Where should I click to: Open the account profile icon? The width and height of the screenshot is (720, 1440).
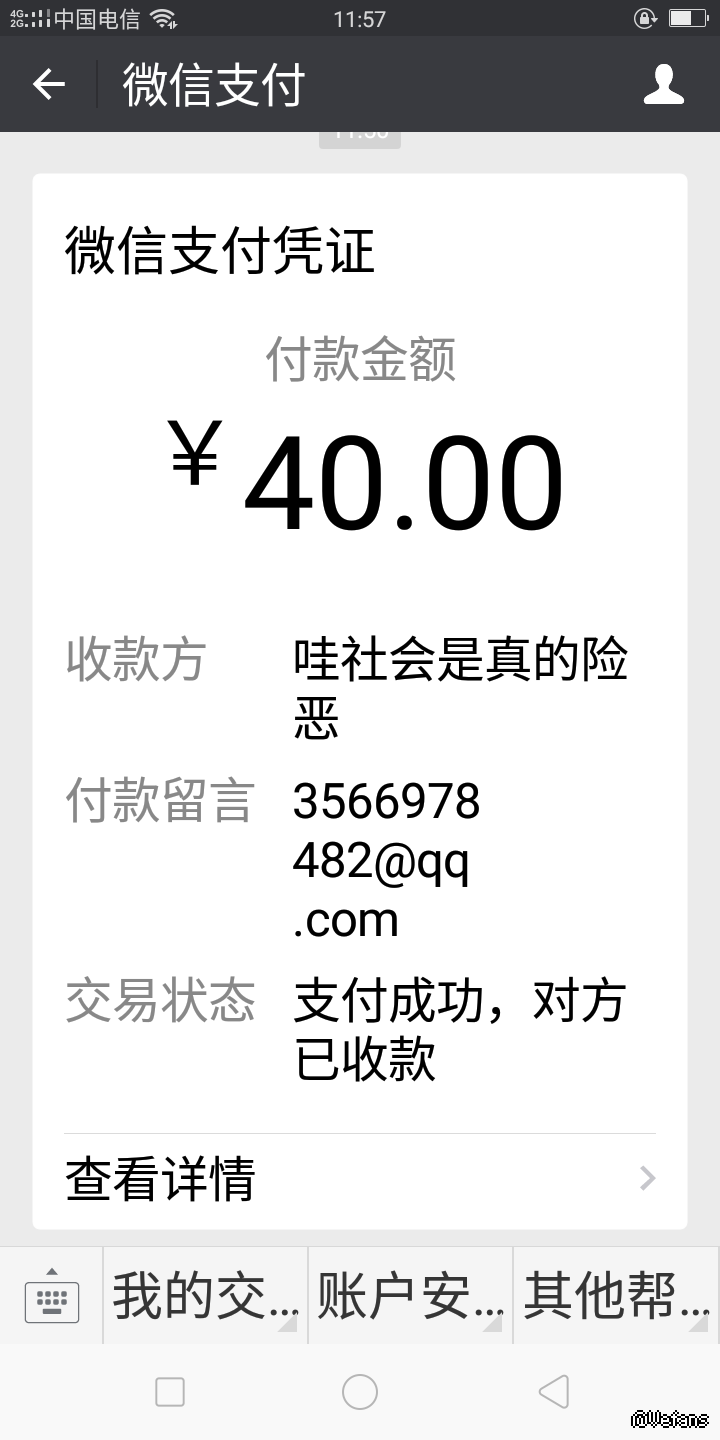663,85
